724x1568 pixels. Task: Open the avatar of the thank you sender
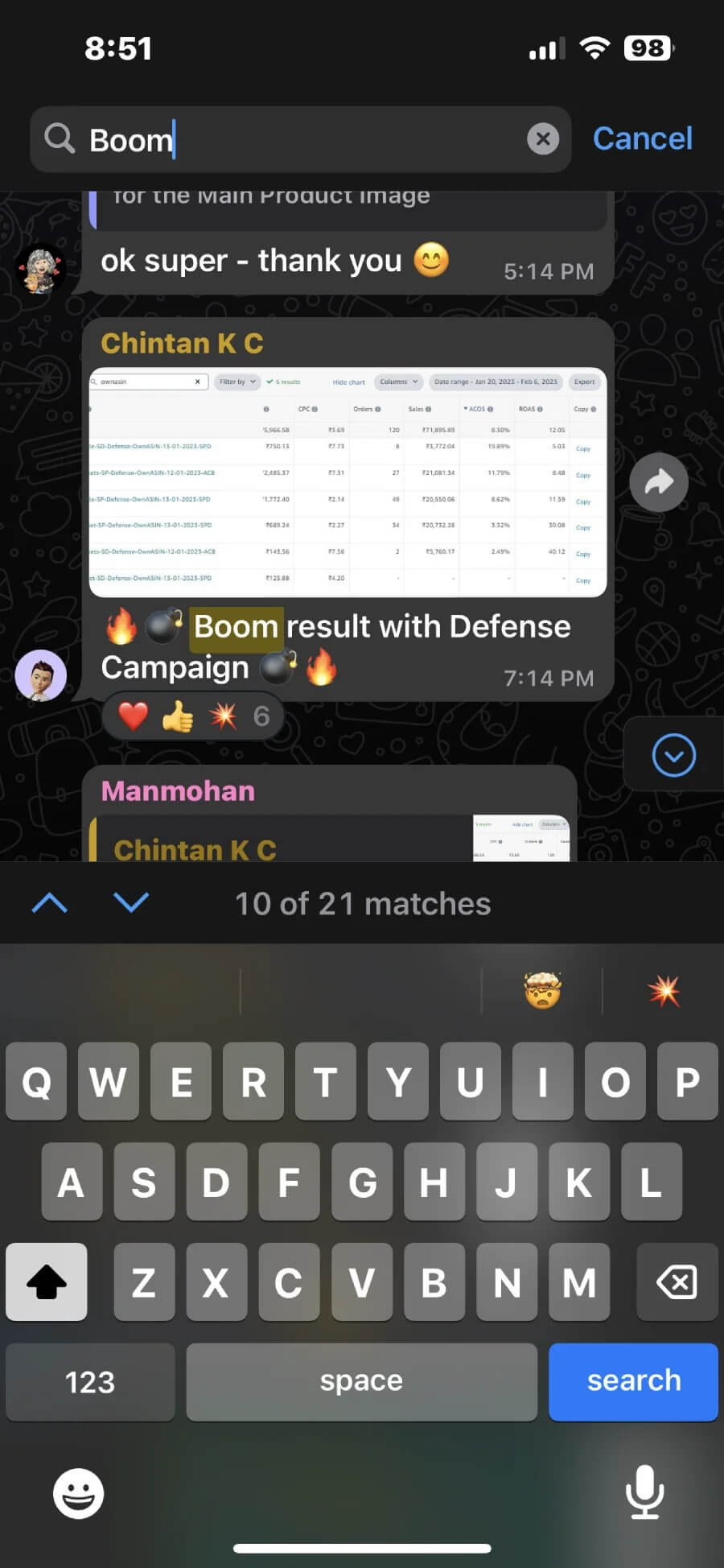pyautogui.click(x=41, y=269)
